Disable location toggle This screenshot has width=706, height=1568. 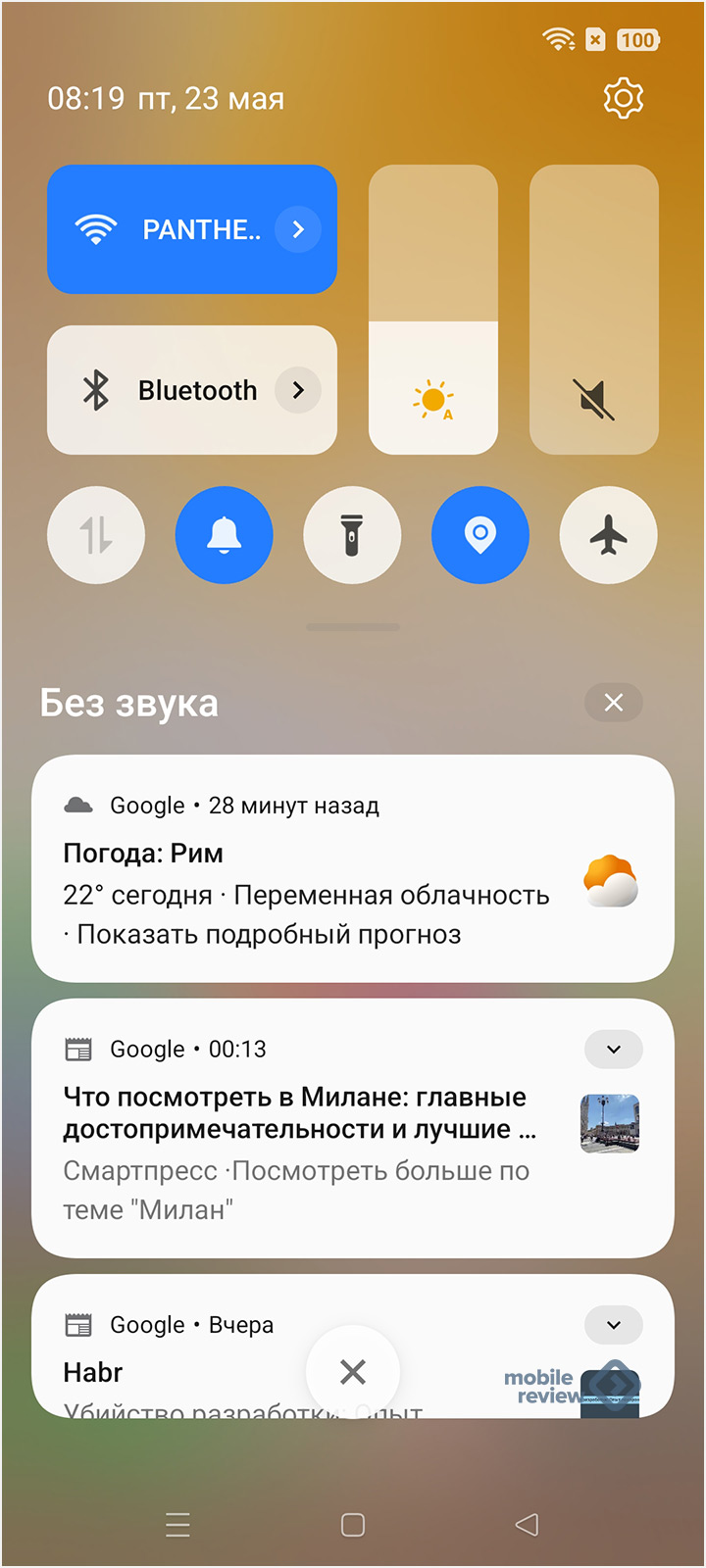480,535
